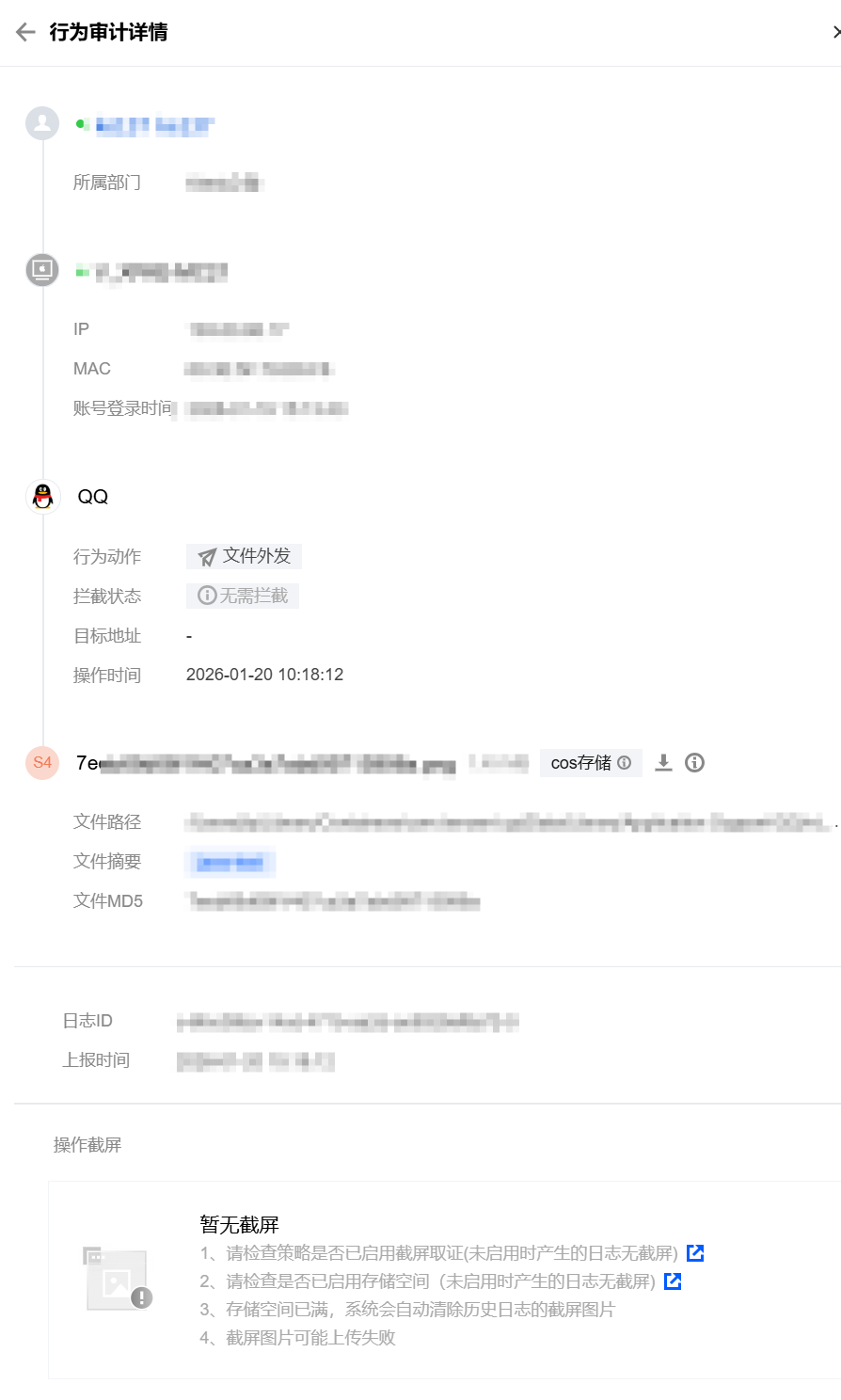This screenshot has width=841, height=1400.
Task: Open link for enabling screenshot evidence policy
Action: 695,1253
